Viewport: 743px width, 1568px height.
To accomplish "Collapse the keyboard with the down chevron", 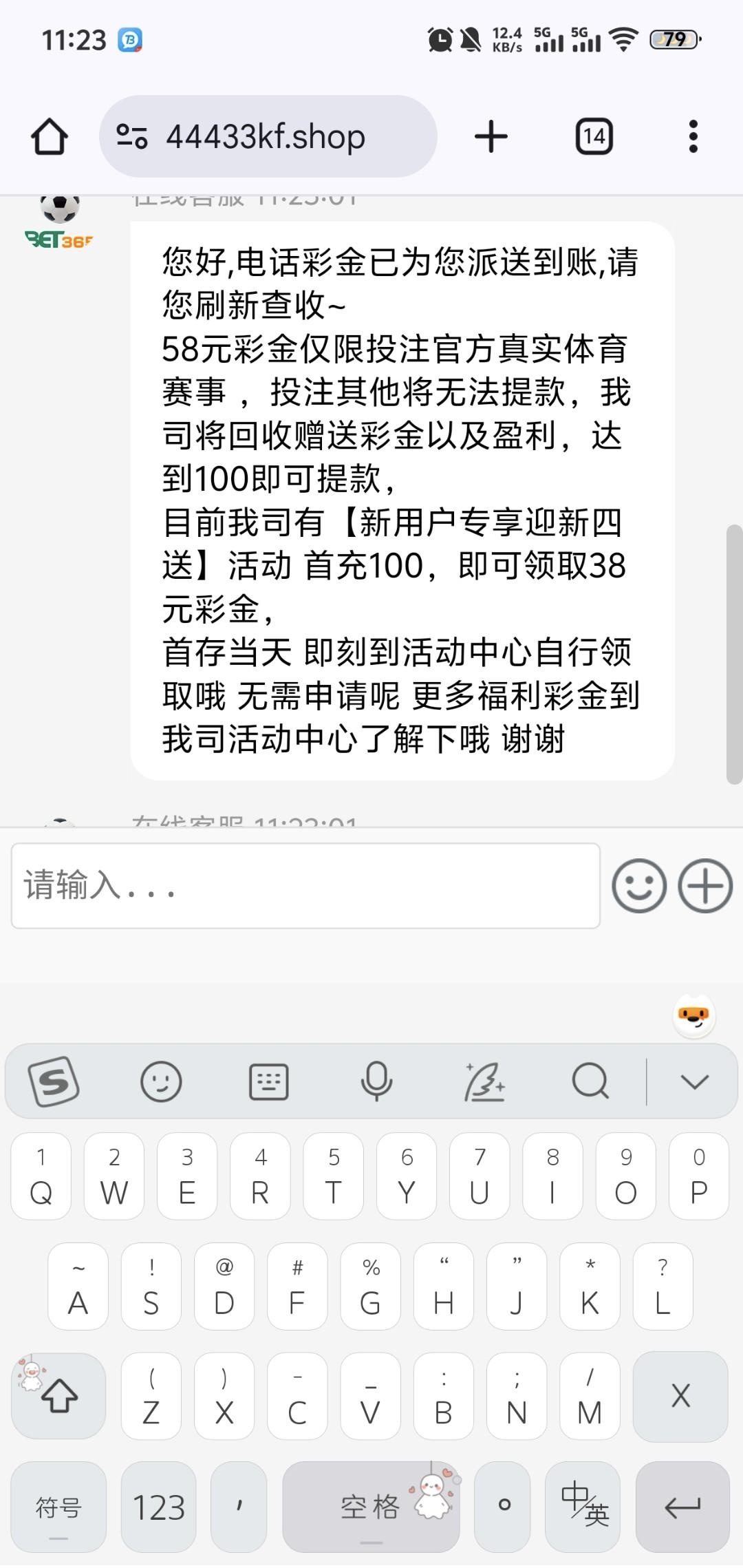I will [694, 1081].
